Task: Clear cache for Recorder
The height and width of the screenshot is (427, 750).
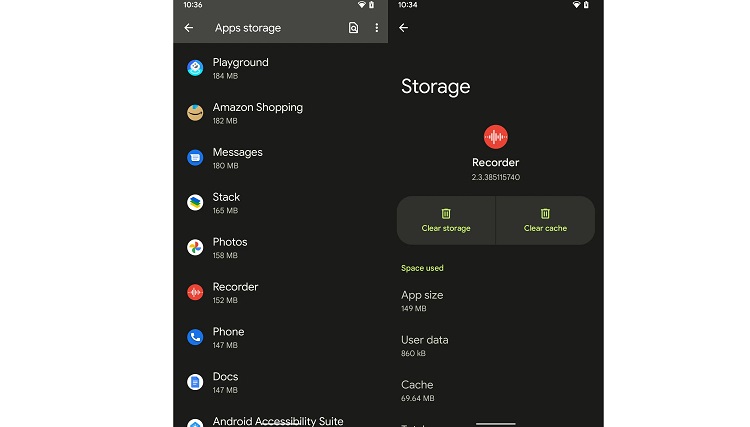Action: pos(545,220)
